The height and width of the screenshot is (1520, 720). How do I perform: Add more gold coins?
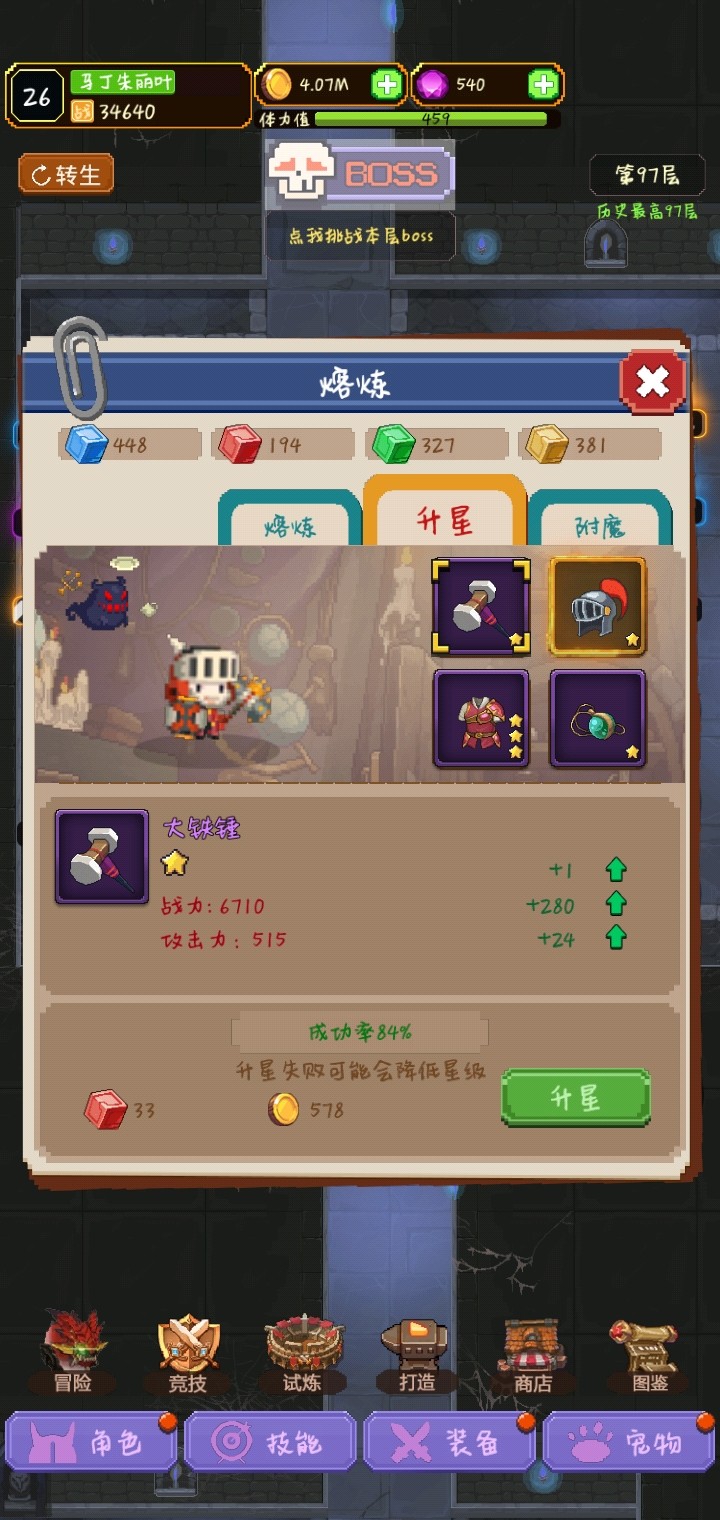(386, 85)
